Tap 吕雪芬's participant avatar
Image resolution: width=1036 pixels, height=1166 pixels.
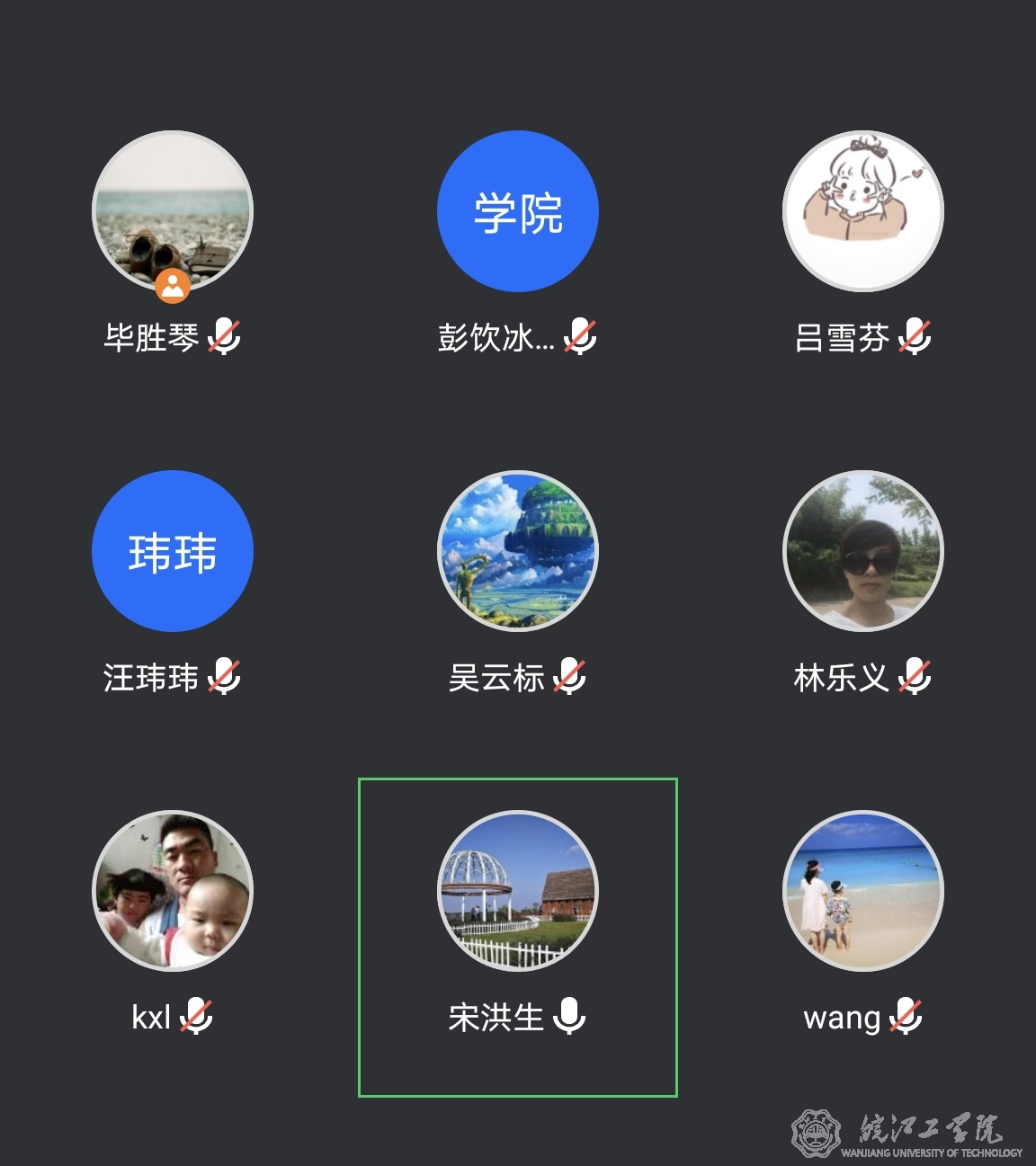tap(863, 211)
